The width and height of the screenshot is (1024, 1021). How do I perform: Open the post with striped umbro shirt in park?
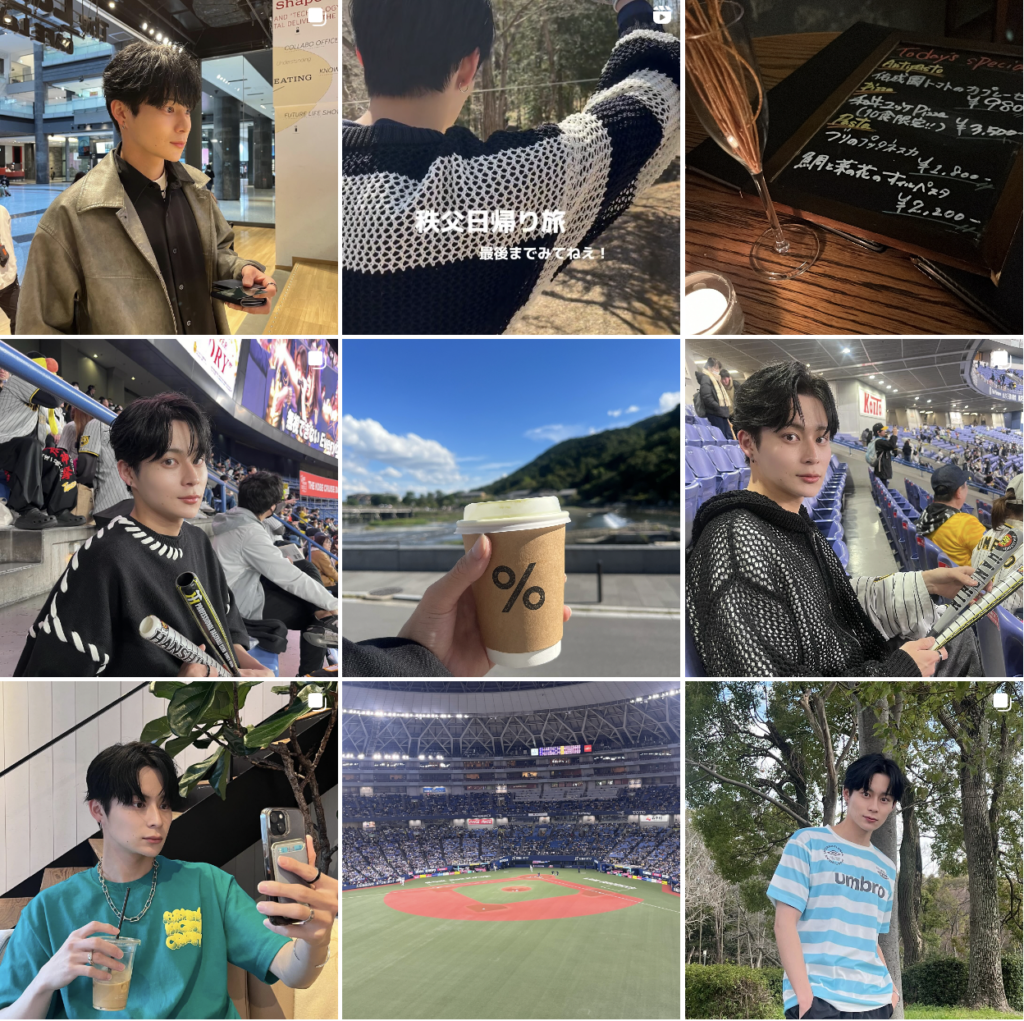[854, 850]
